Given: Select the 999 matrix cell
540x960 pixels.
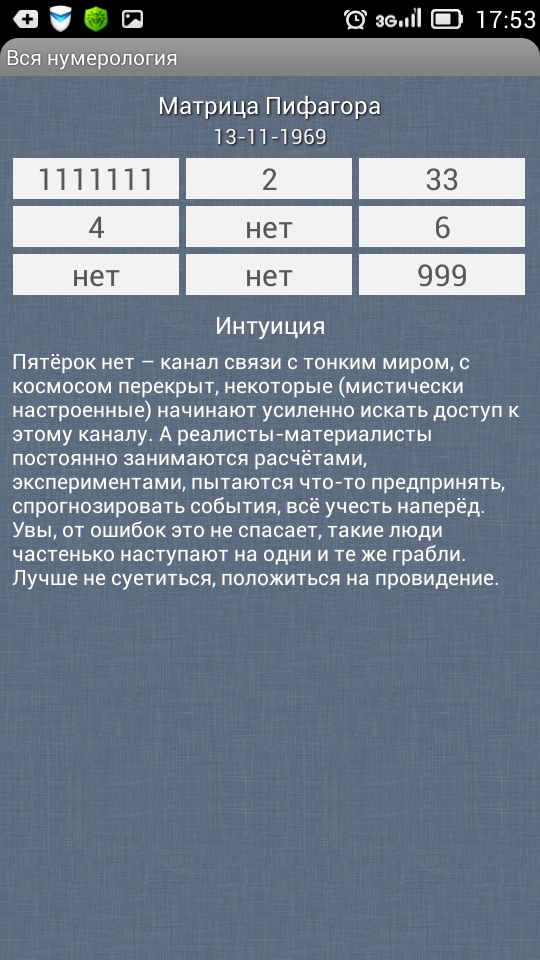Looking at the screenshot, I should pos(441,275).
